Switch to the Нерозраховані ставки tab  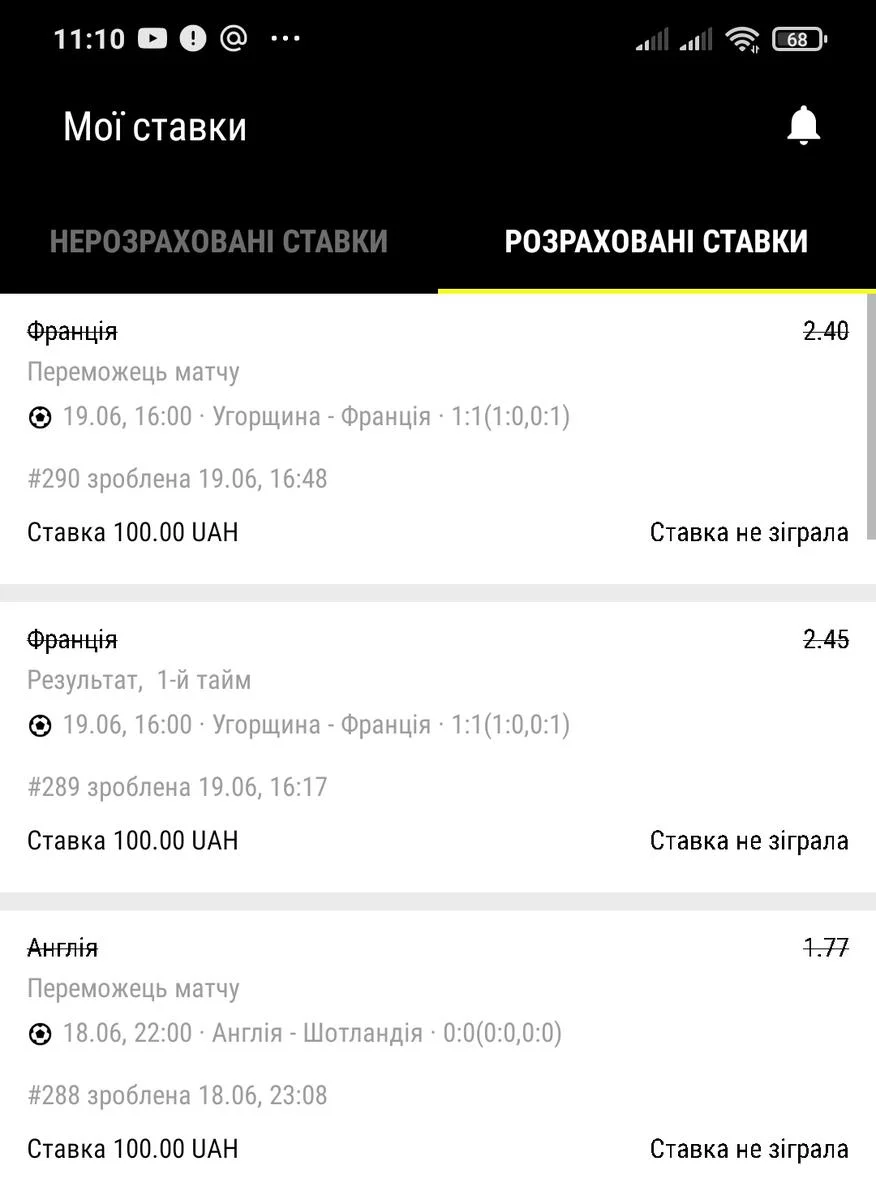219,242
